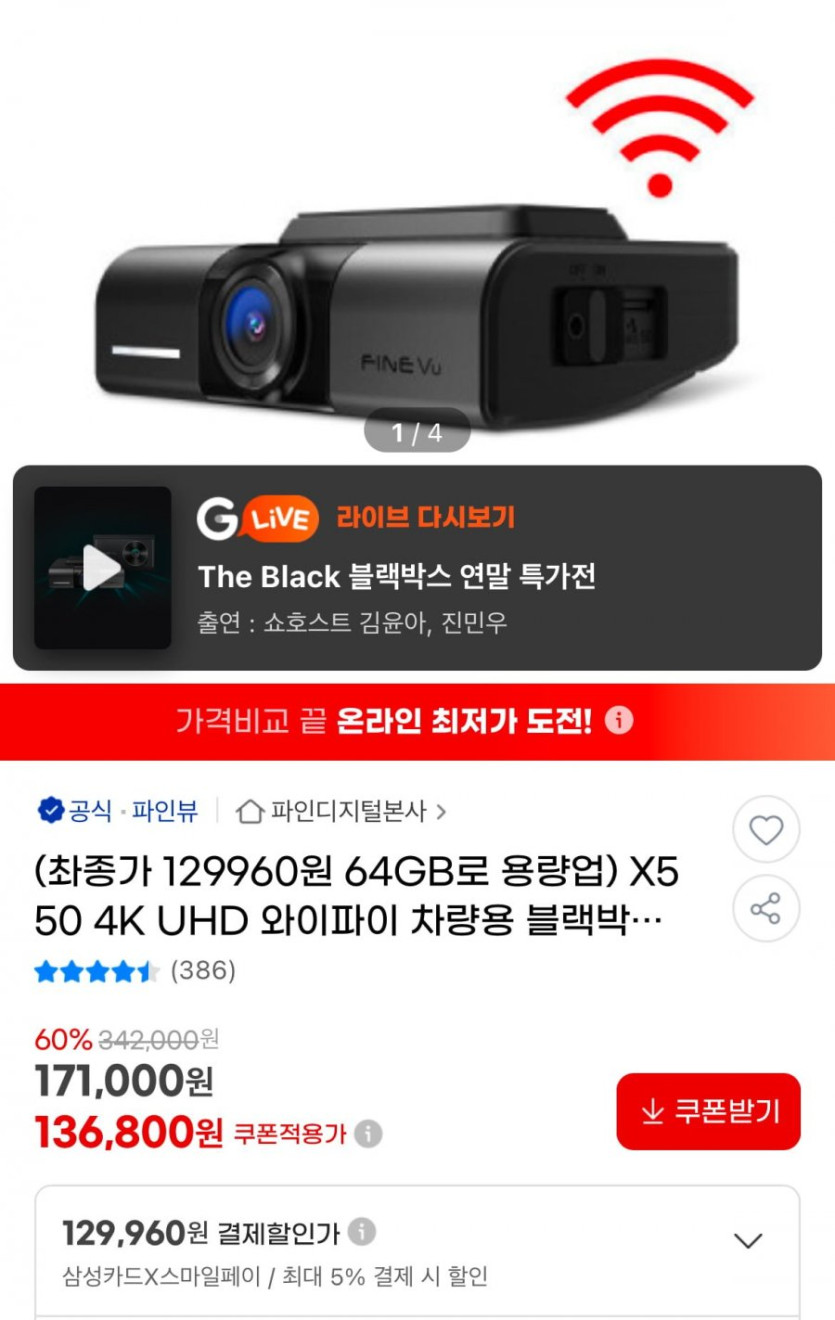The image size is (835, 1320).
Task: Open the 파인디지털본사 store link
Action: pyautogui.click(x=342, y=811)
